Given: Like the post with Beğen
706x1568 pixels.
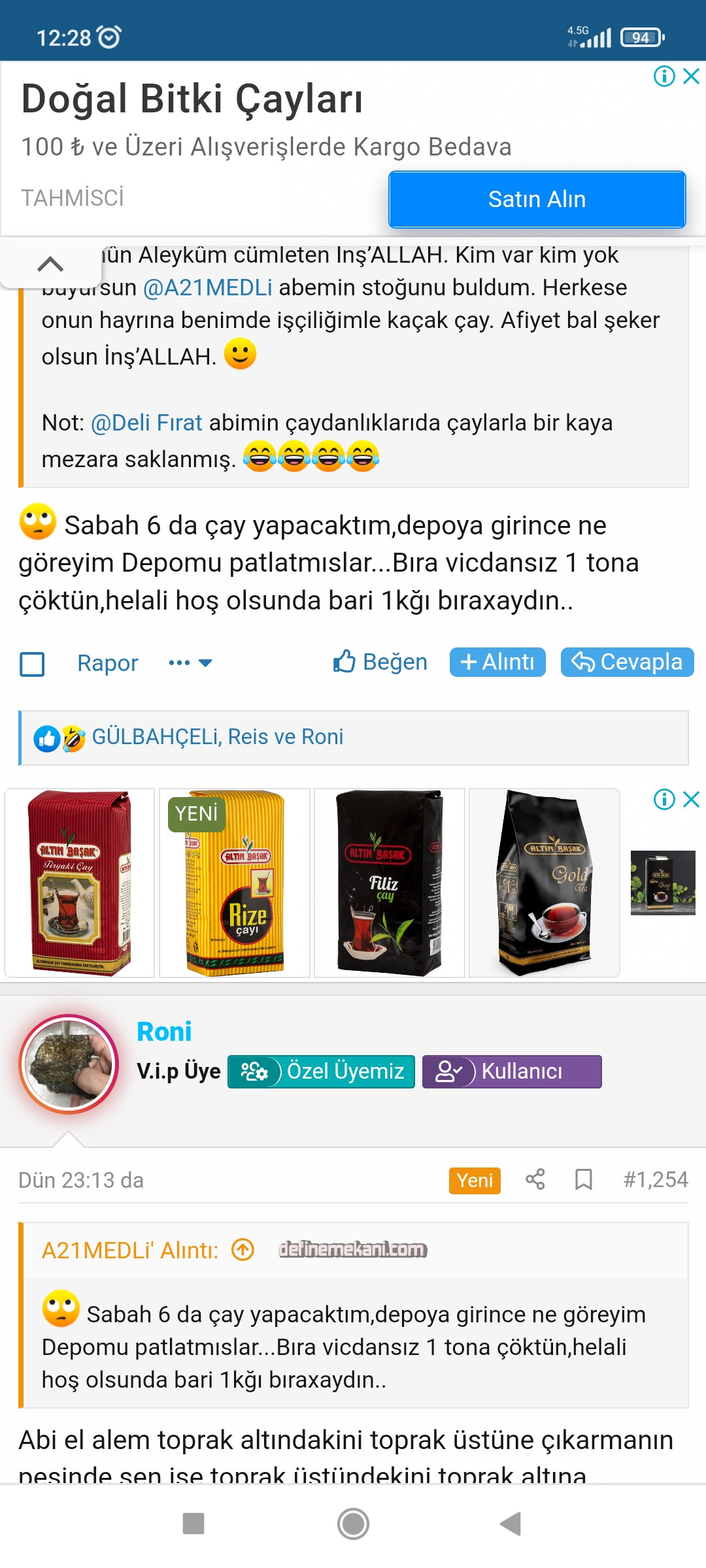Looking at the screenshot, I should 380,662.
